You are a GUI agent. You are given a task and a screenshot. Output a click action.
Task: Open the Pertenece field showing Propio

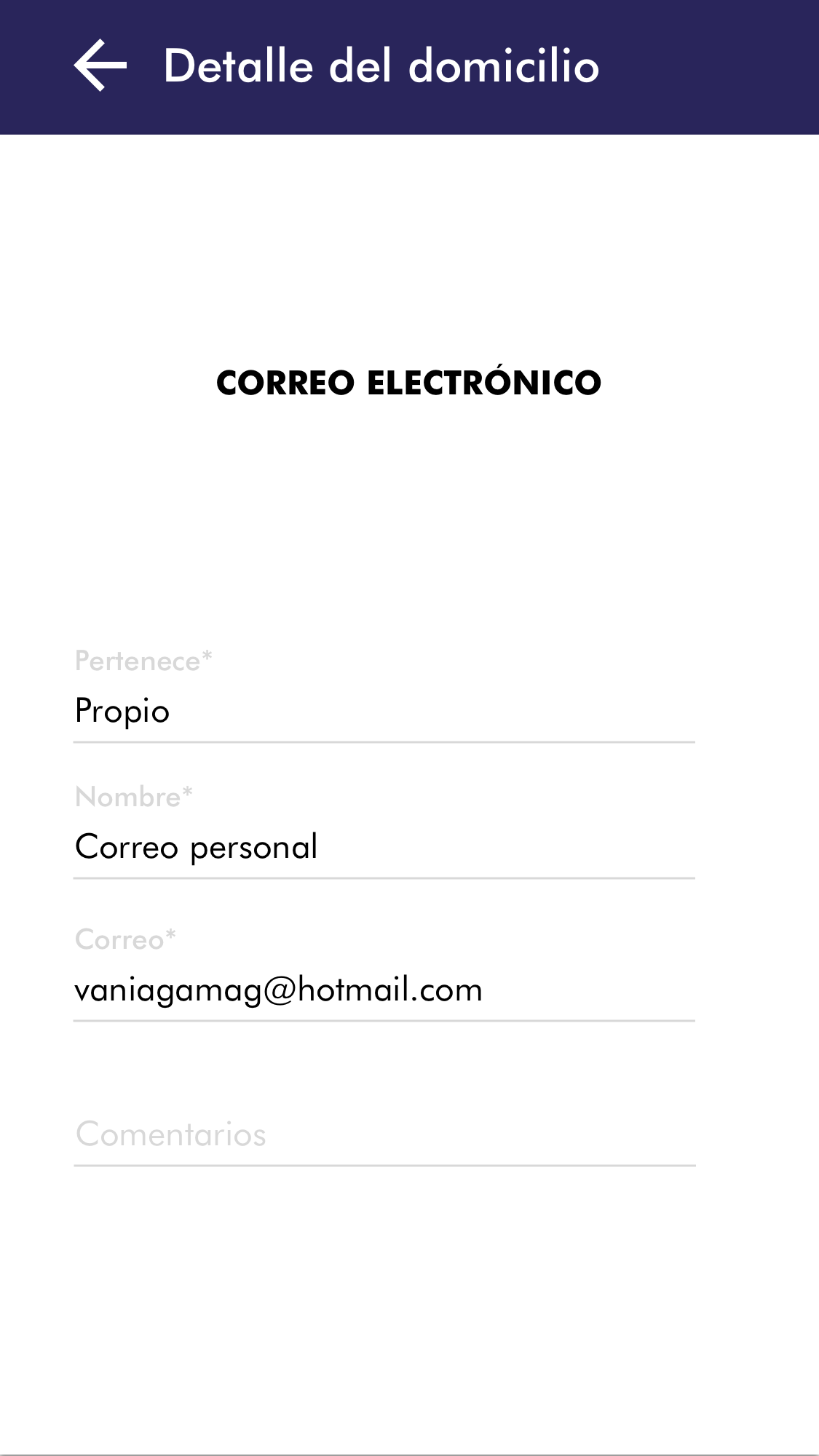click(x=384, y=711)
